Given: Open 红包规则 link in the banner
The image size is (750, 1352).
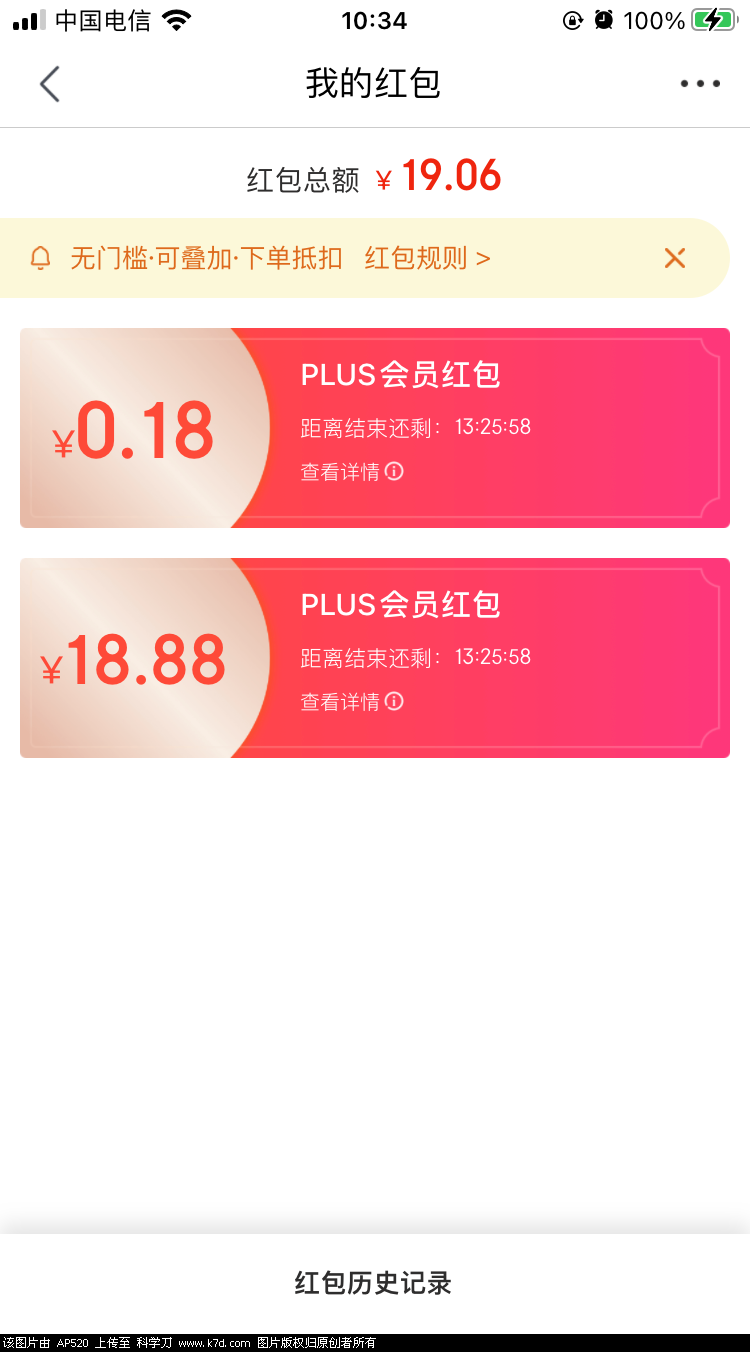Looking at the screenshot, I should pyautogui.click(x=427, y=258).
